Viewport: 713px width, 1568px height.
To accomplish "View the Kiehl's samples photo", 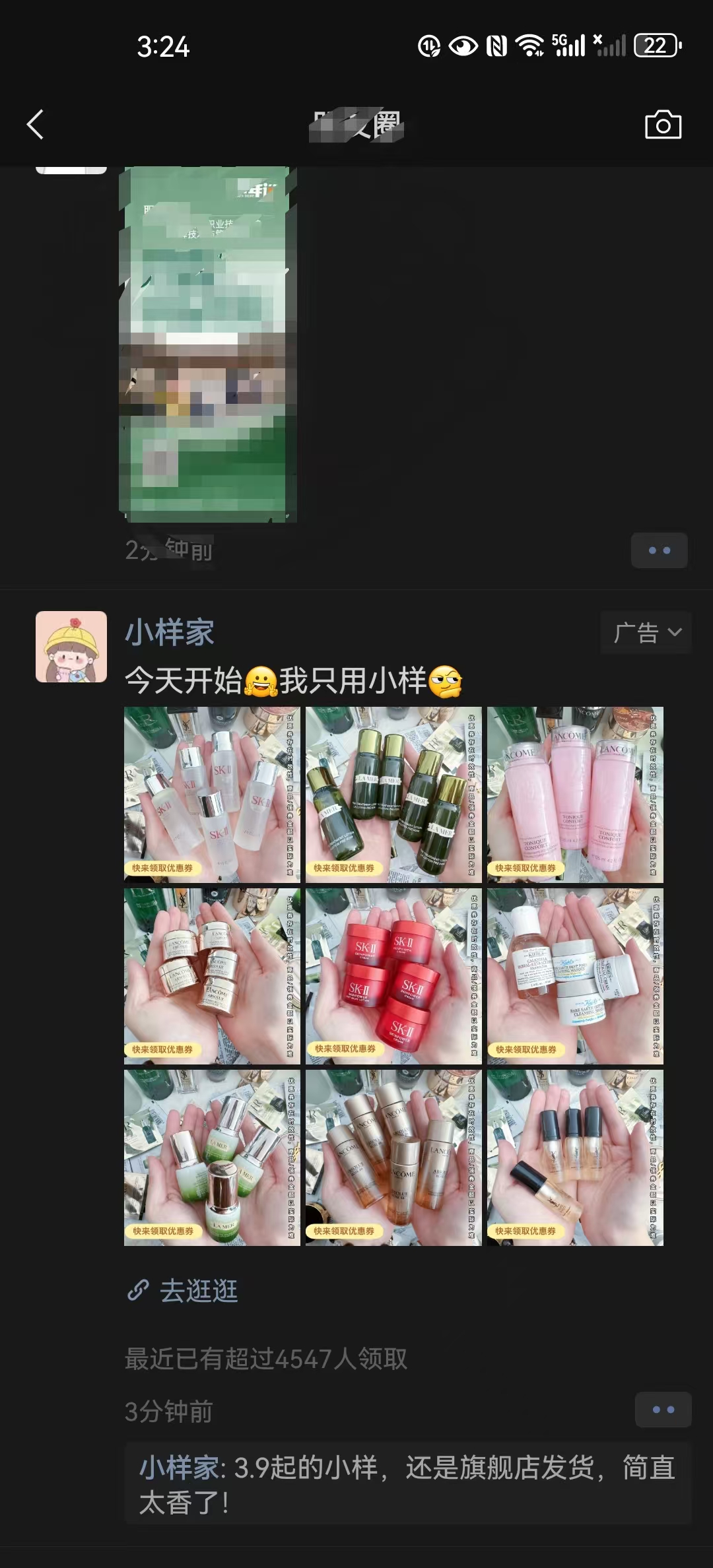I will coord(575,976).
